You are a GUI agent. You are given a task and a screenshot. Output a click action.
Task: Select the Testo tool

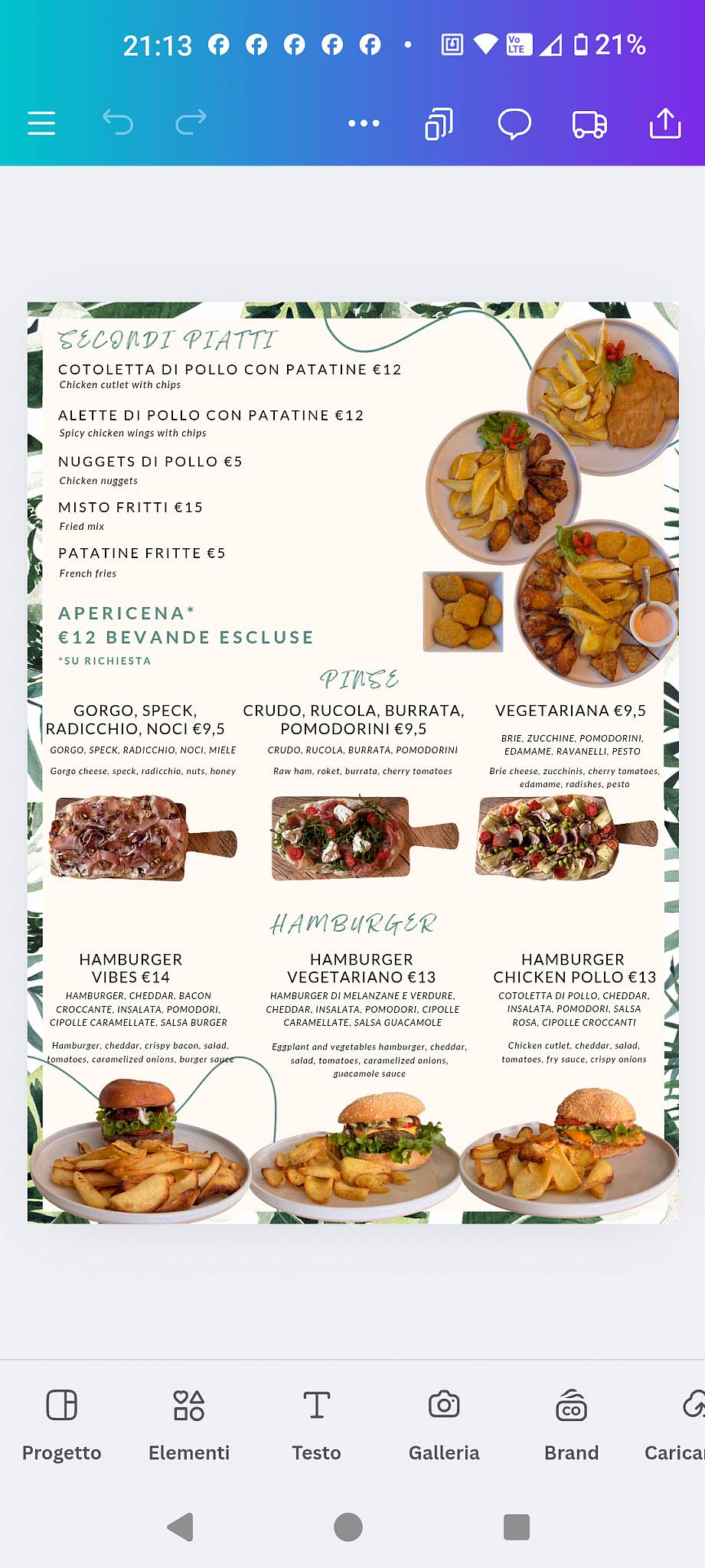point(316,1425)
